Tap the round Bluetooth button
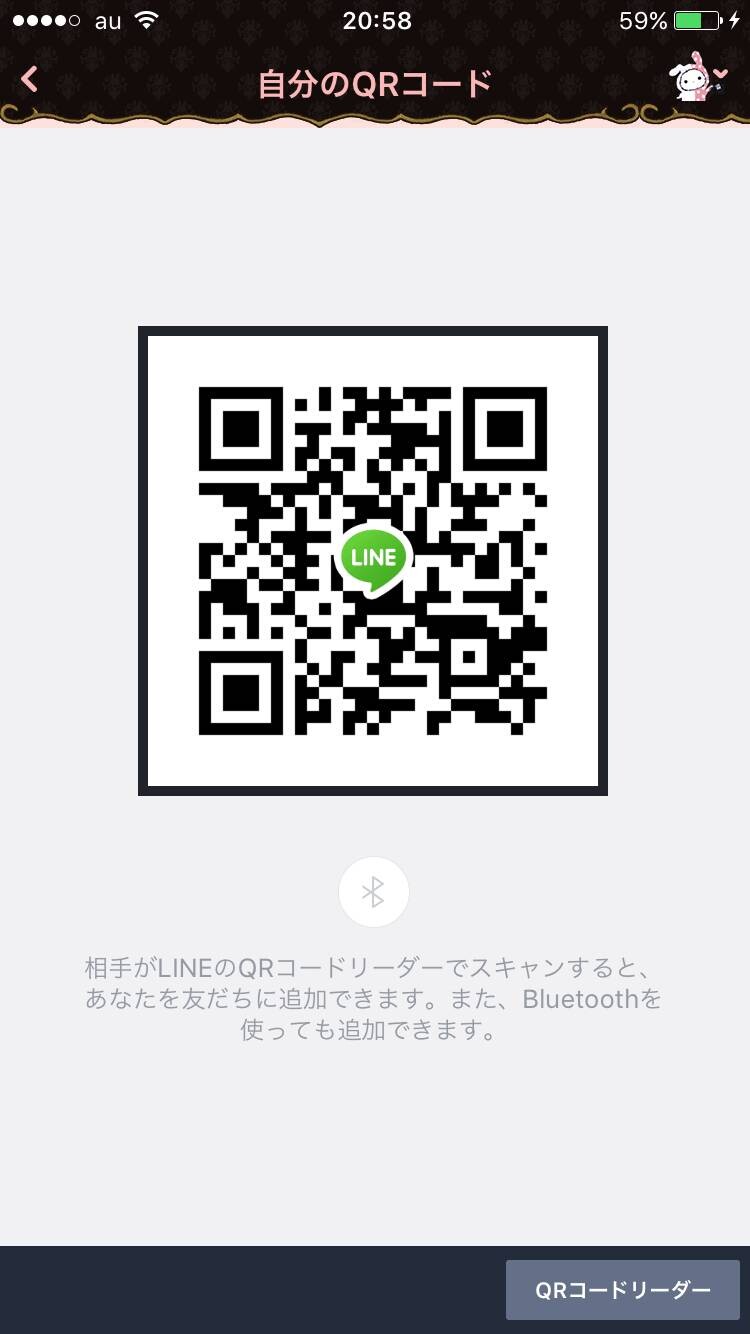Viewport: 750px width, 1334px height. pos(373,892)
